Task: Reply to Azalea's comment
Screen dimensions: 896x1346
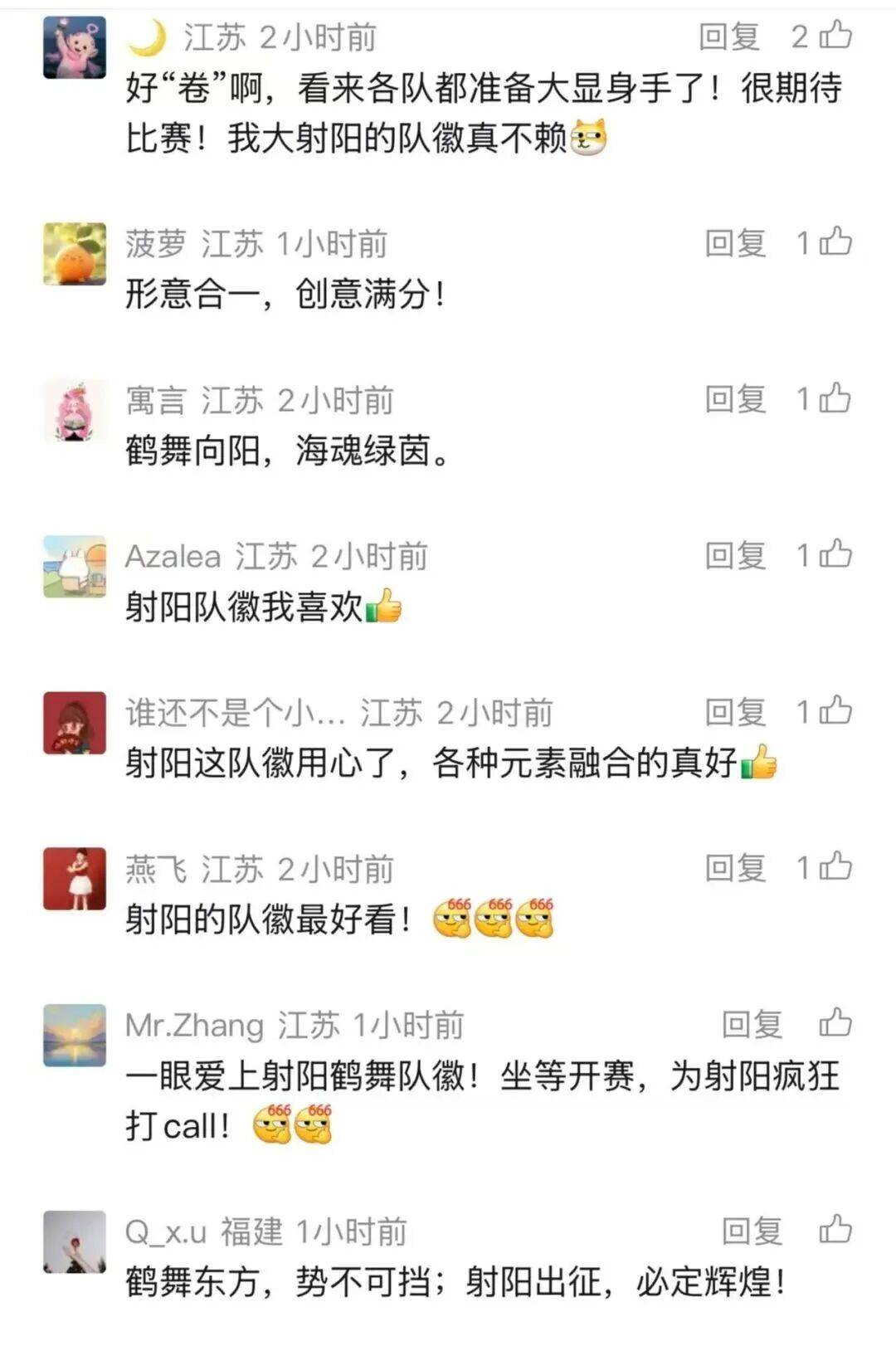Action: (735, 555)
